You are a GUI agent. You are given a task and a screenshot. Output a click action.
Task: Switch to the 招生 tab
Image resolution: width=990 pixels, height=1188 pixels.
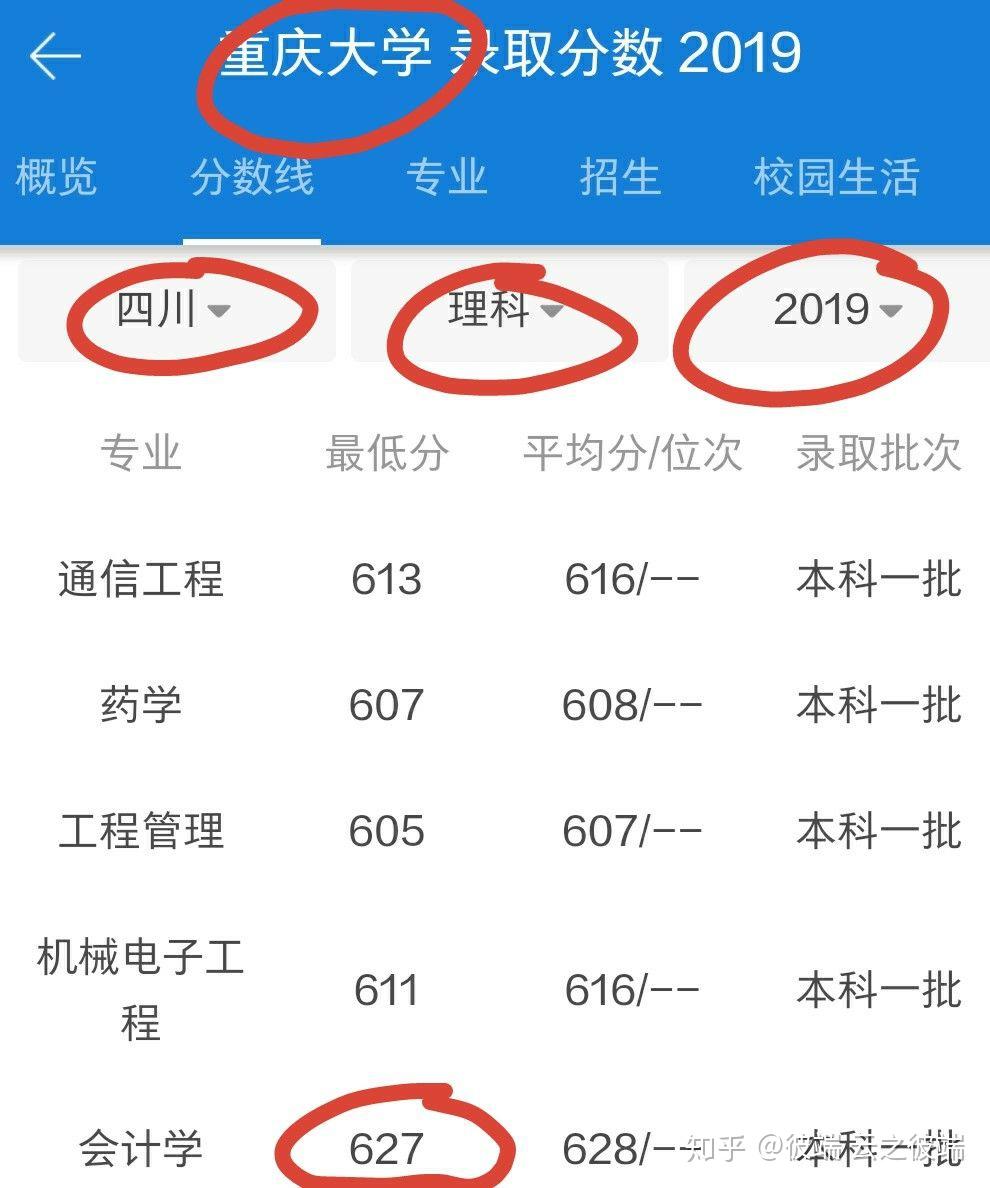[x=620, y=178]
